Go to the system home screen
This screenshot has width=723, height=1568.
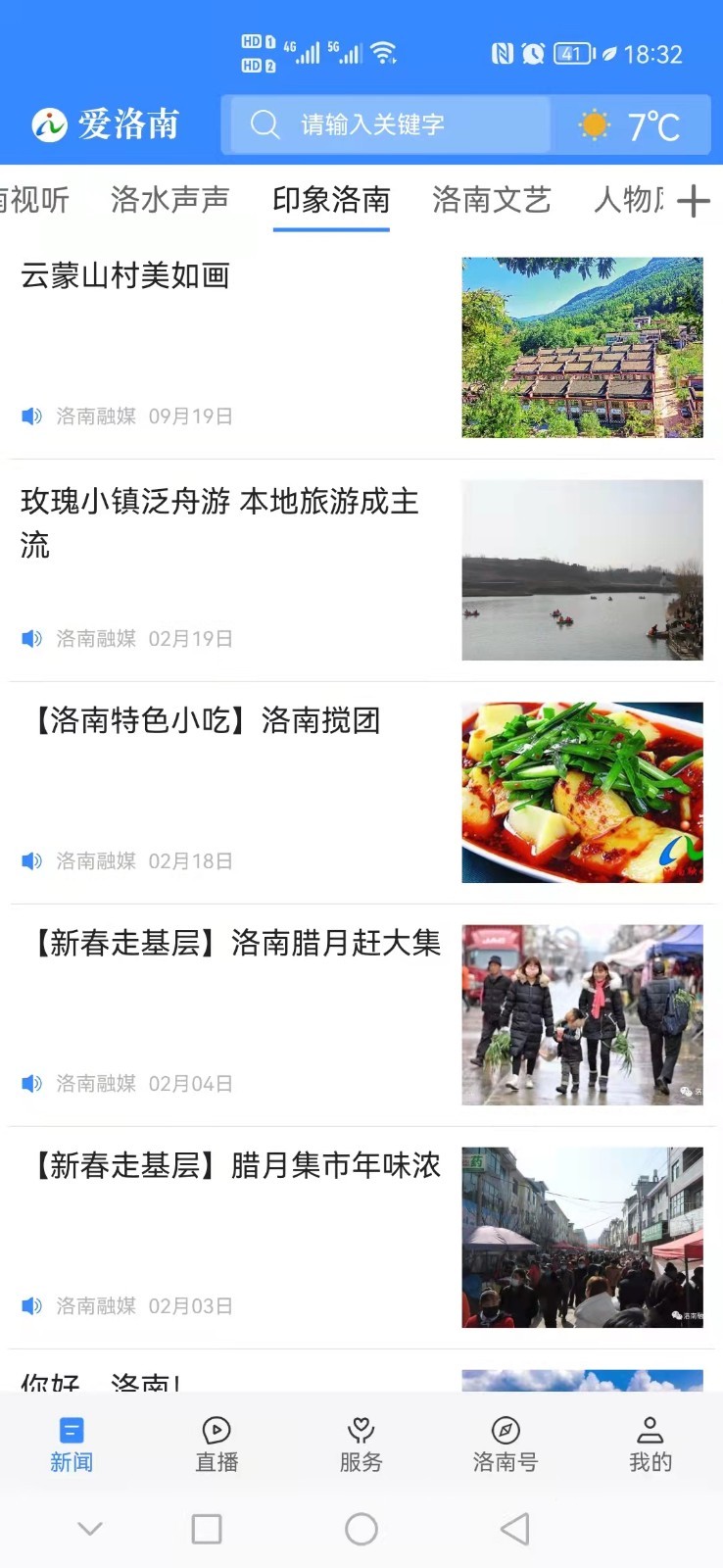361,1529
